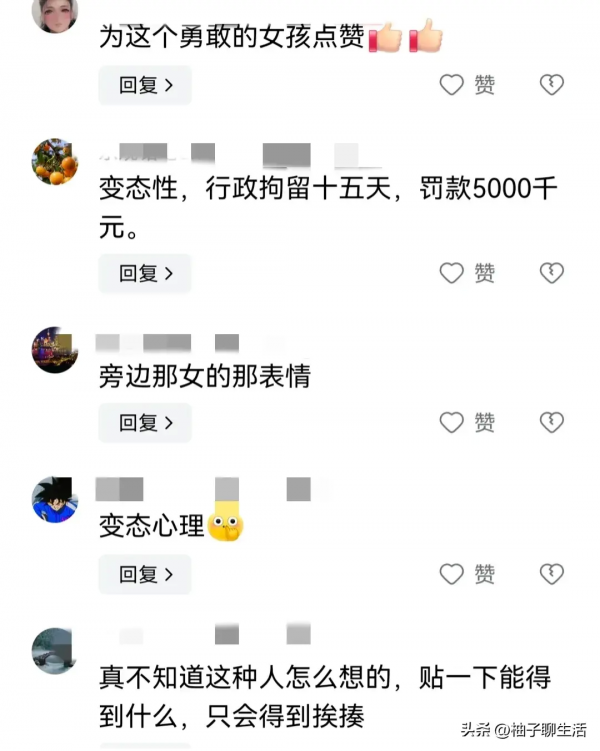
Task: Open the avatar of the '旁边那女的那表情' commenter
Action: [x=55, y=350]
